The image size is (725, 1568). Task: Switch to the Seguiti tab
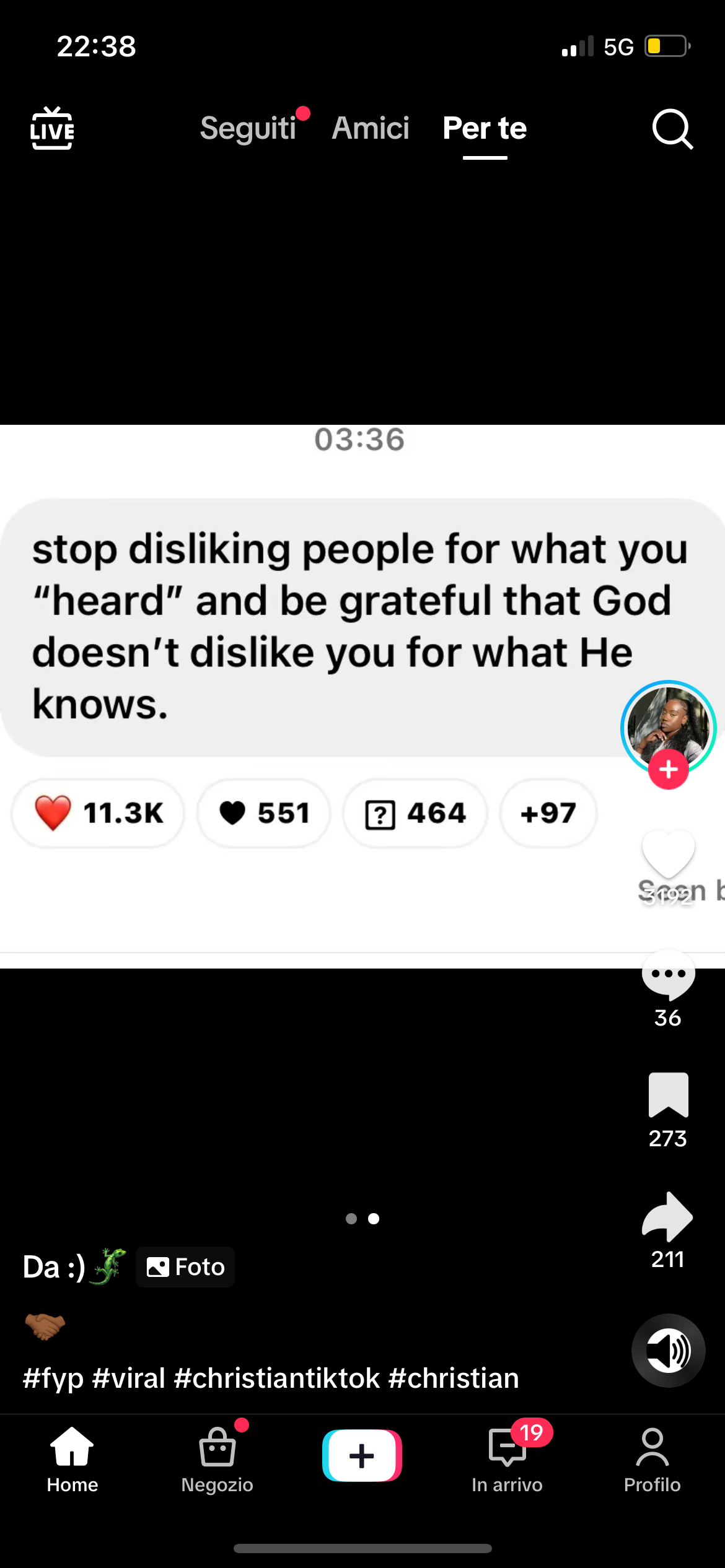(x=248, y=129)
